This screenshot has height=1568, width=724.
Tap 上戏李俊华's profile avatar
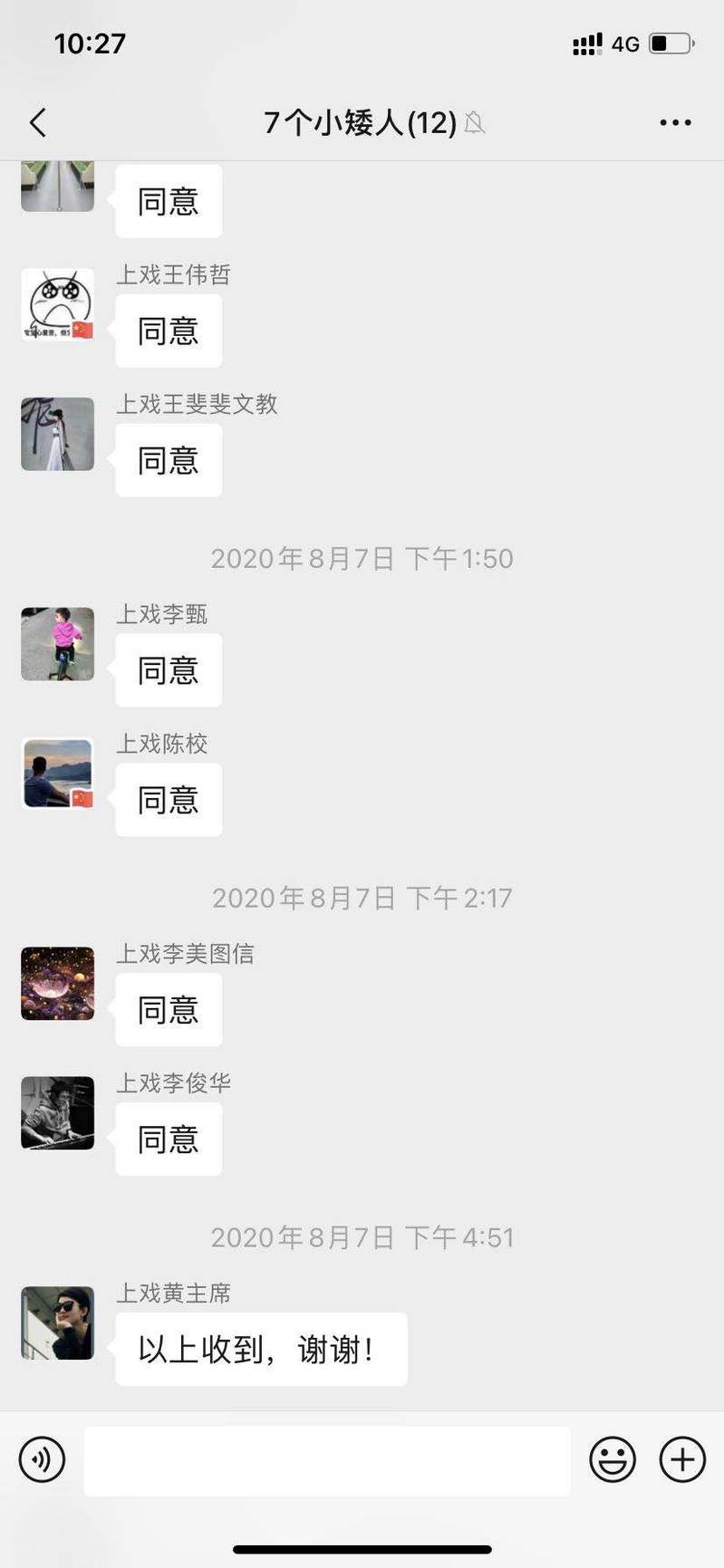point(58,1113)
